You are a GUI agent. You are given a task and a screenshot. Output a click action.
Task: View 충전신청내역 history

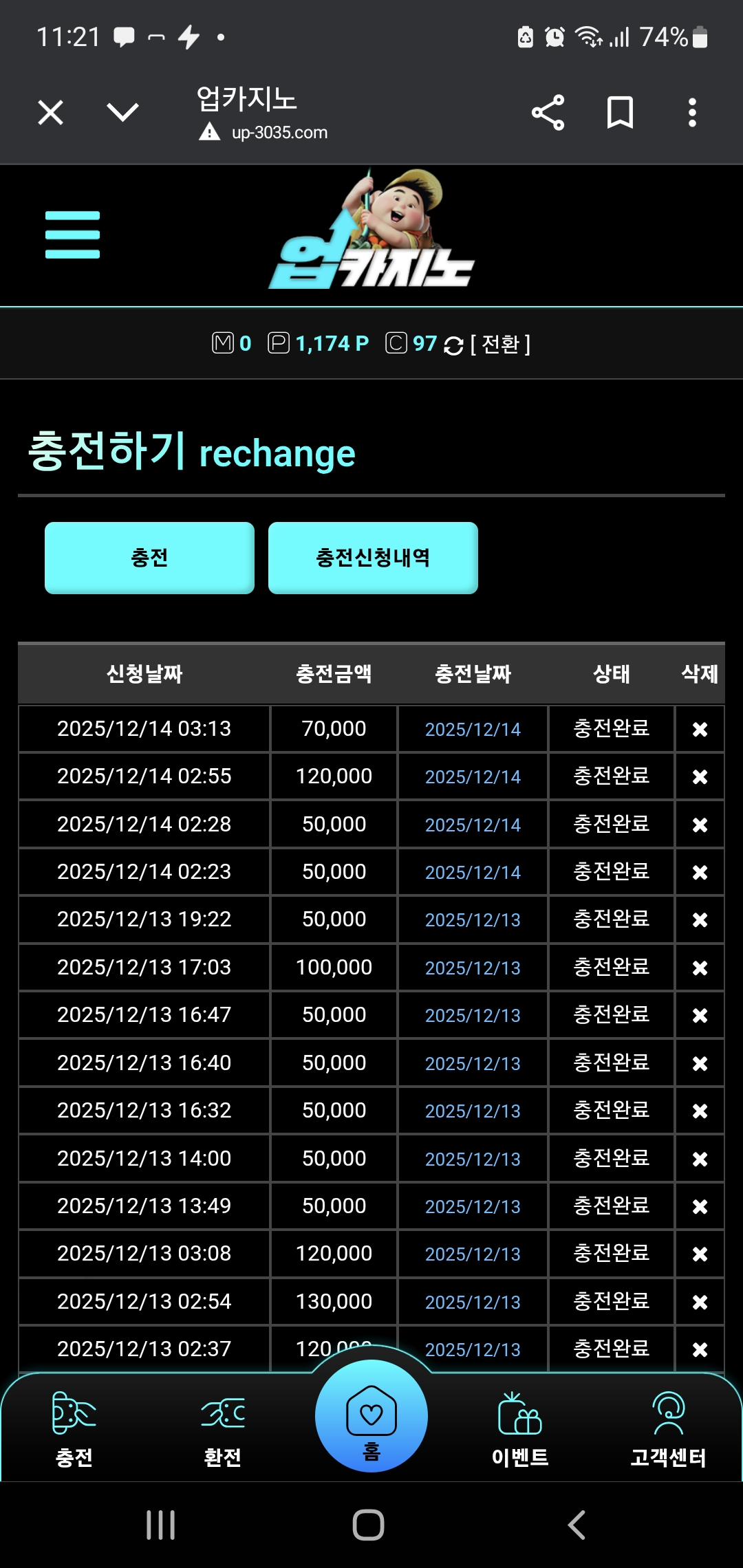click(373, 558)
